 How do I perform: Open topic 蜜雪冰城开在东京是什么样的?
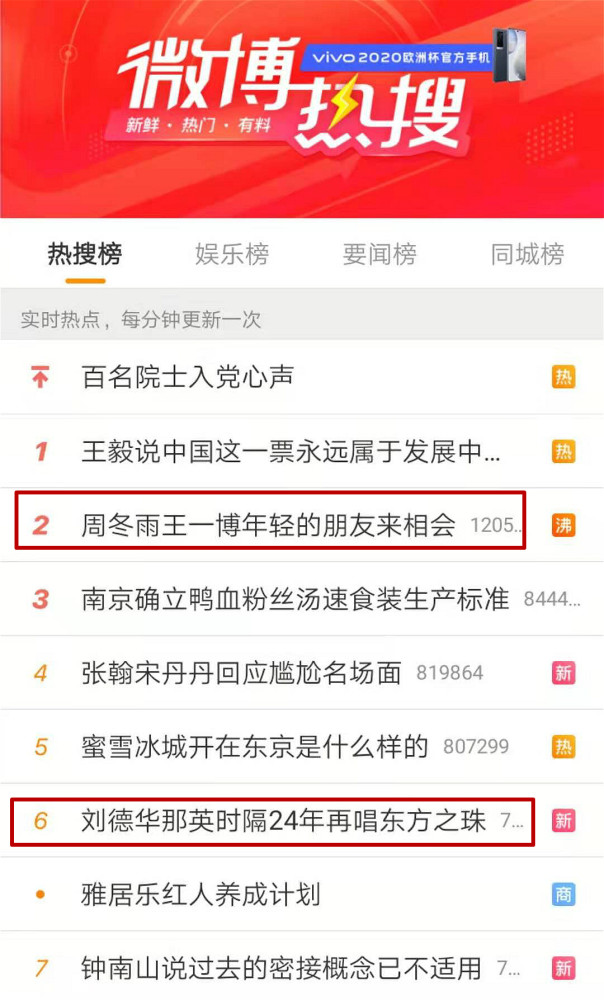pos(254,746)
